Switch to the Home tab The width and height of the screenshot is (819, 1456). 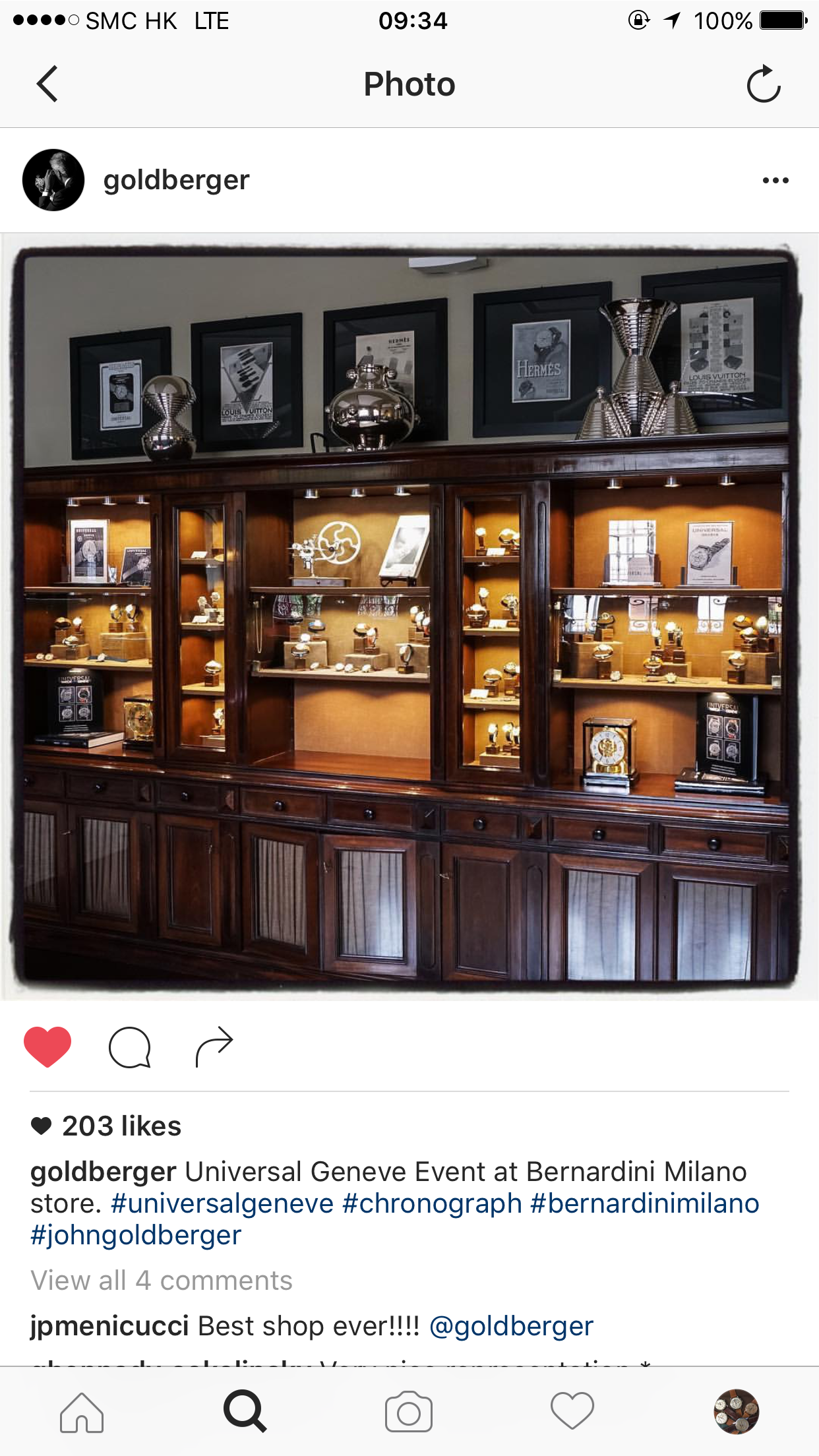coord(82,1412)
